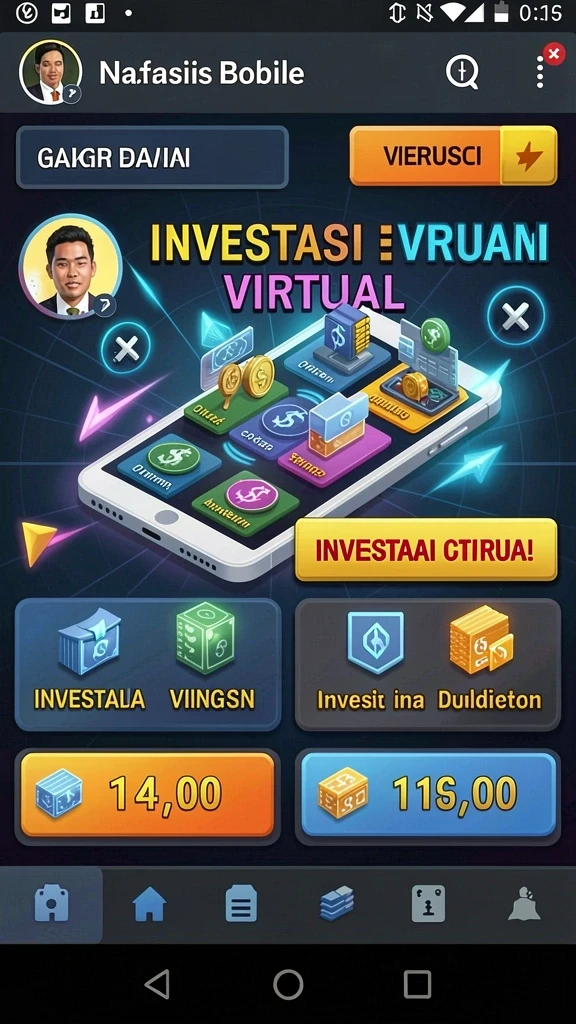The height and width of the screenshot is (1024, 576).
Task: Tap the orange VIERUSCI lightning button
Action: pyautogui.click(x=453, y=156)
